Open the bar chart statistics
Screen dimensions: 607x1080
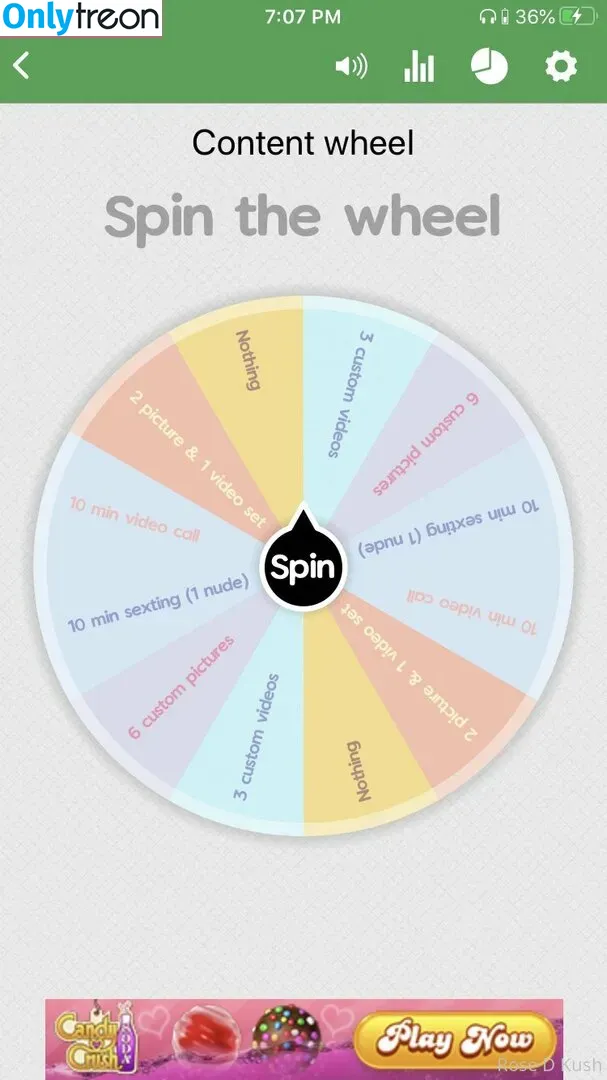tap(419, 67)
